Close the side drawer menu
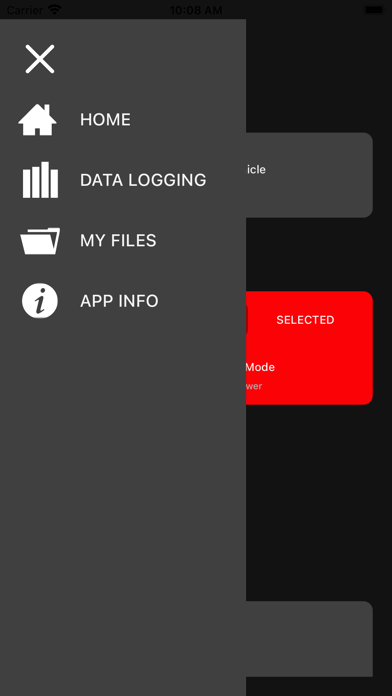Screen dimensions: 392x696 click(40, 59)
